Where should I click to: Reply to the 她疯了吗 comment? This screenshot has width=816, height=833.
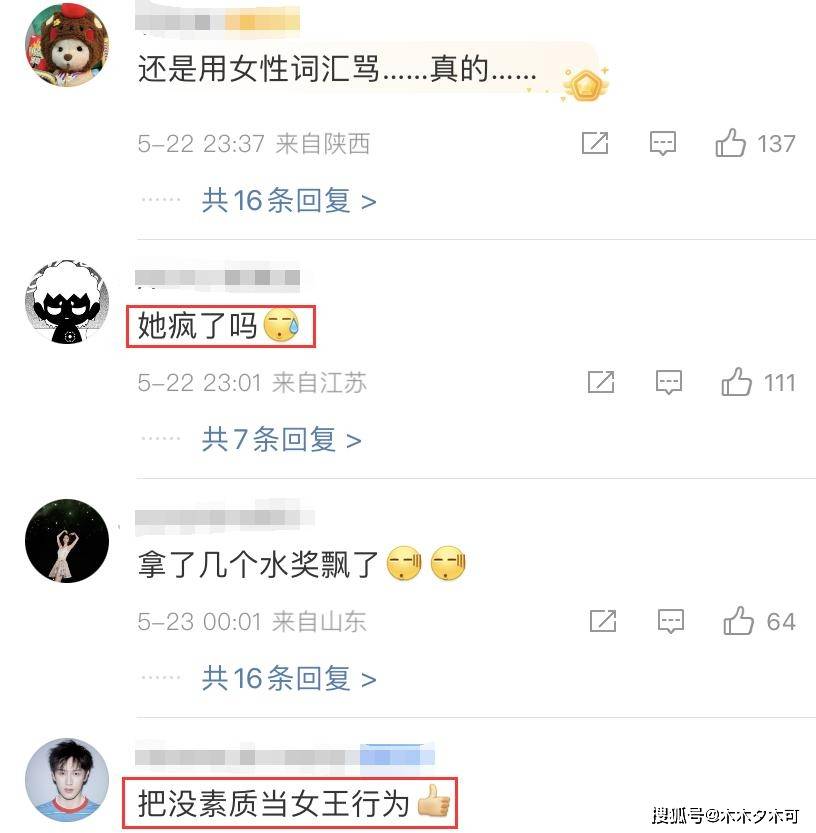click(x=669, y=383)
